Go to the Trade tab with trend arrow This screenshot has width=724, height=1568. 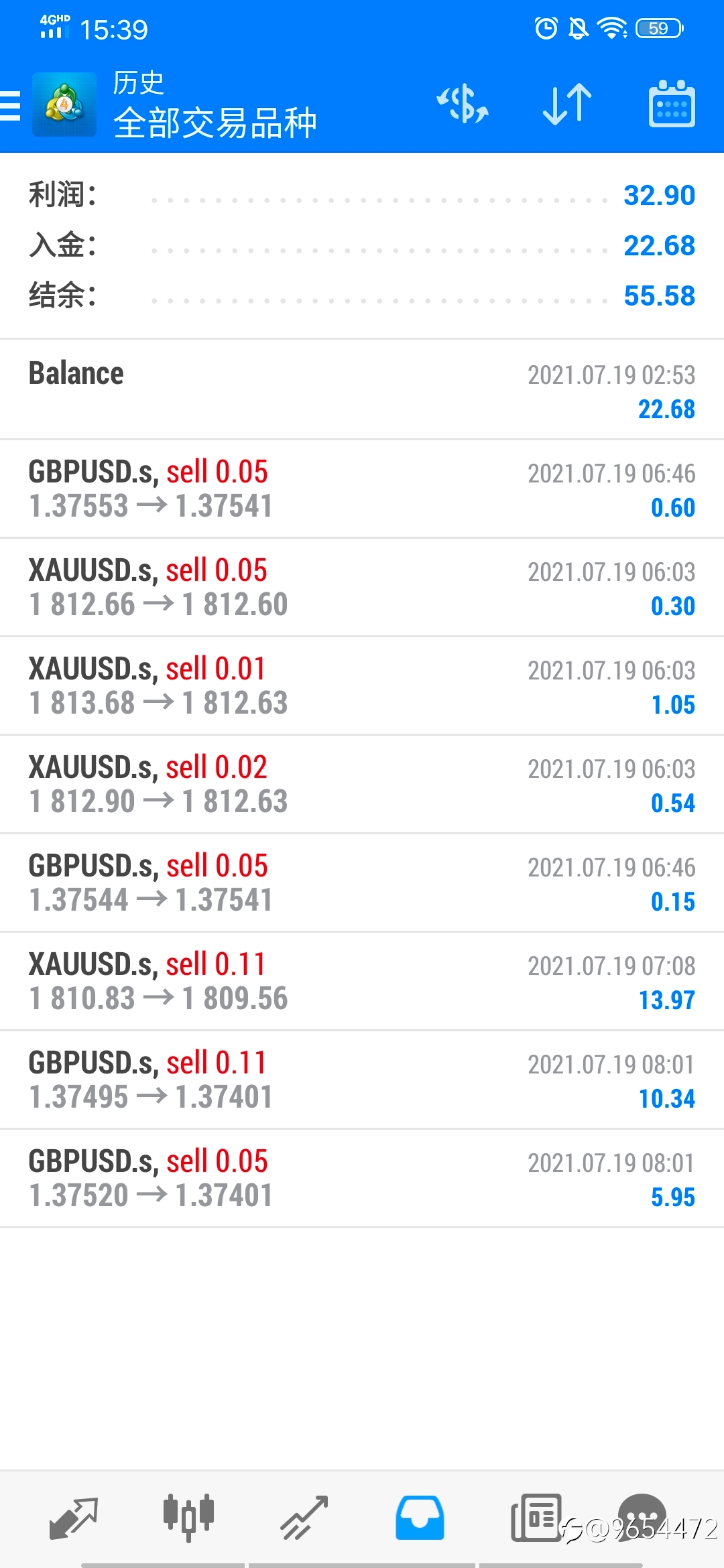(x=304, y=1518)
